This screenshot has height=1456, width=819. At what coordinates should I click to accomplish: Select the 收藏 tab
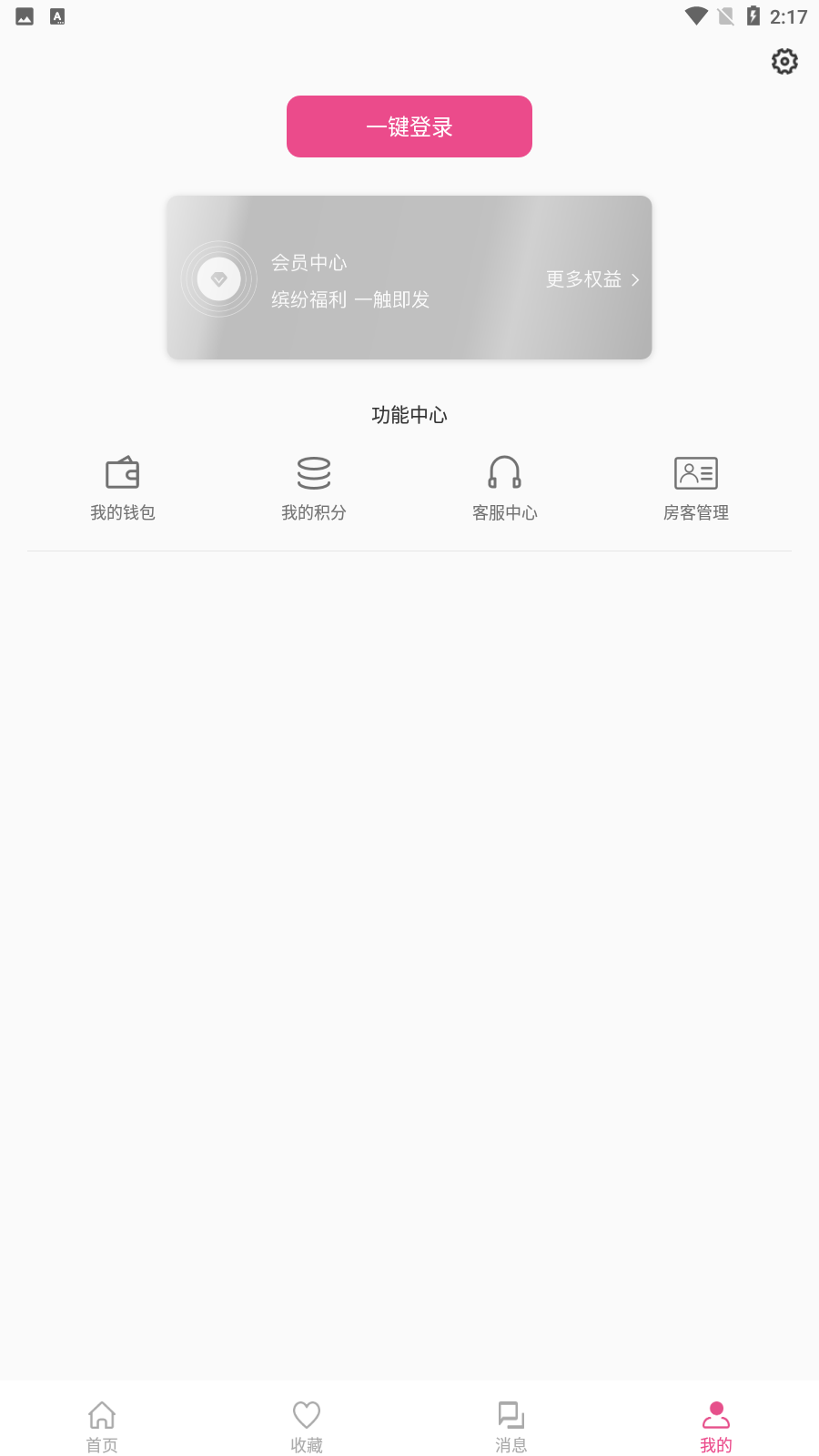[x=306, y=1424]
